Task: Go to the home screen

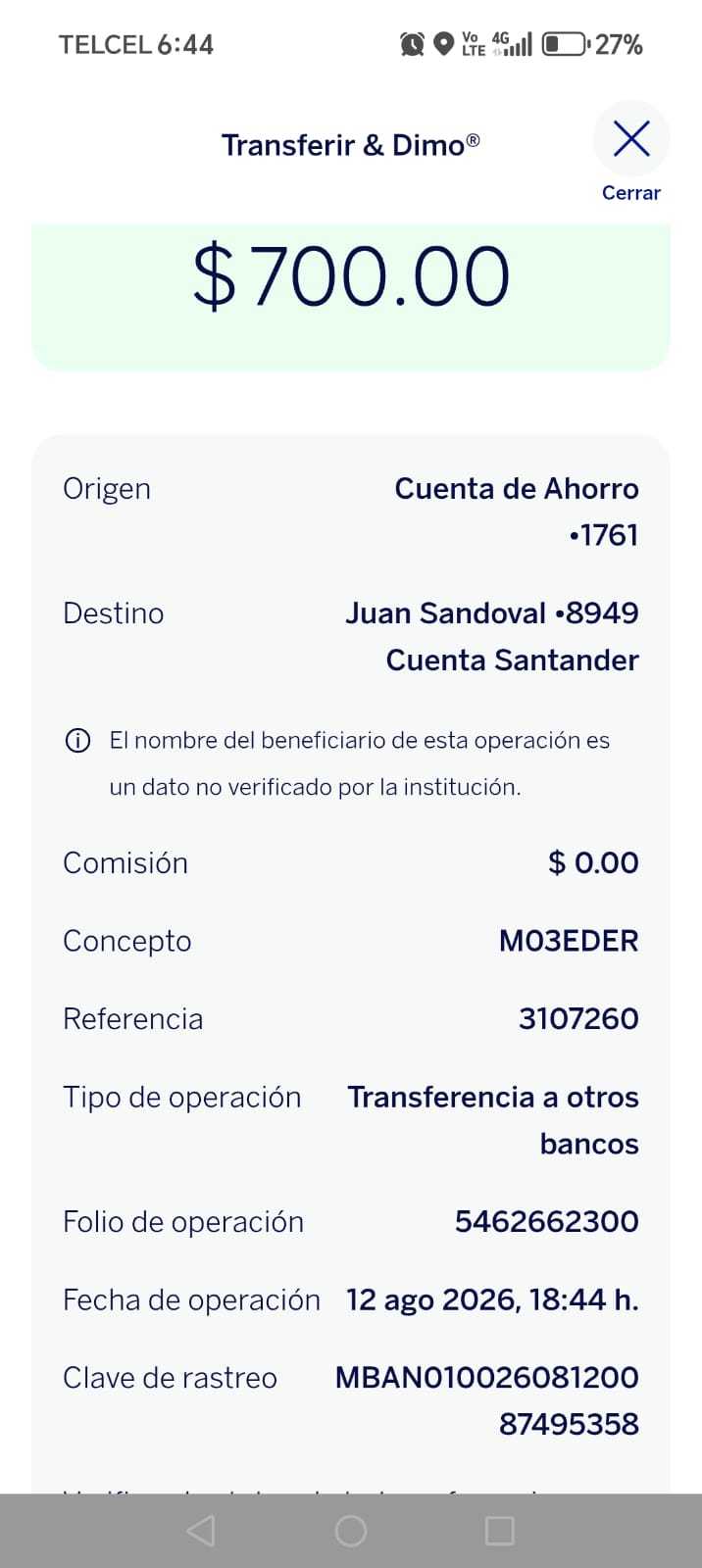Action: tap(351, 1531)
